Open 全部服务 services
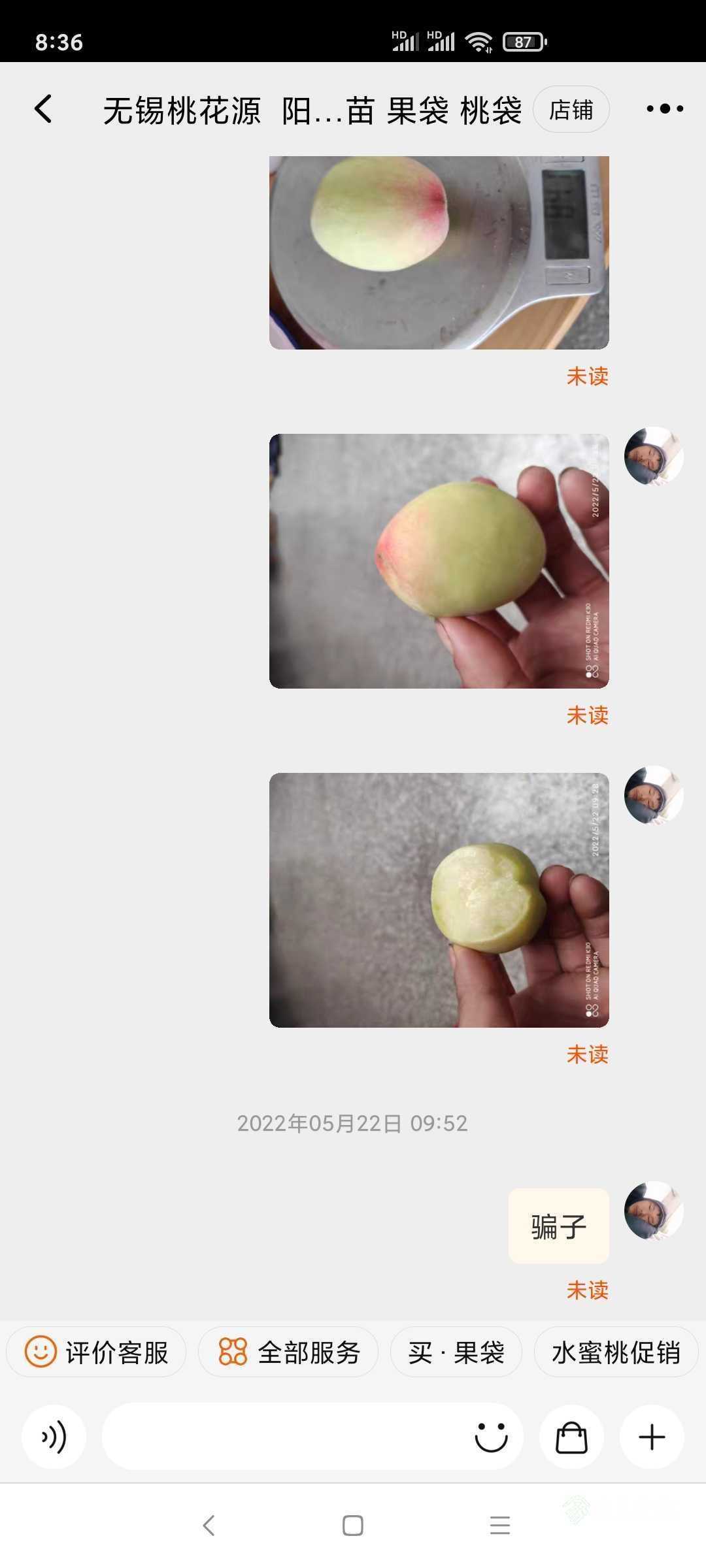 point(288,1353)
